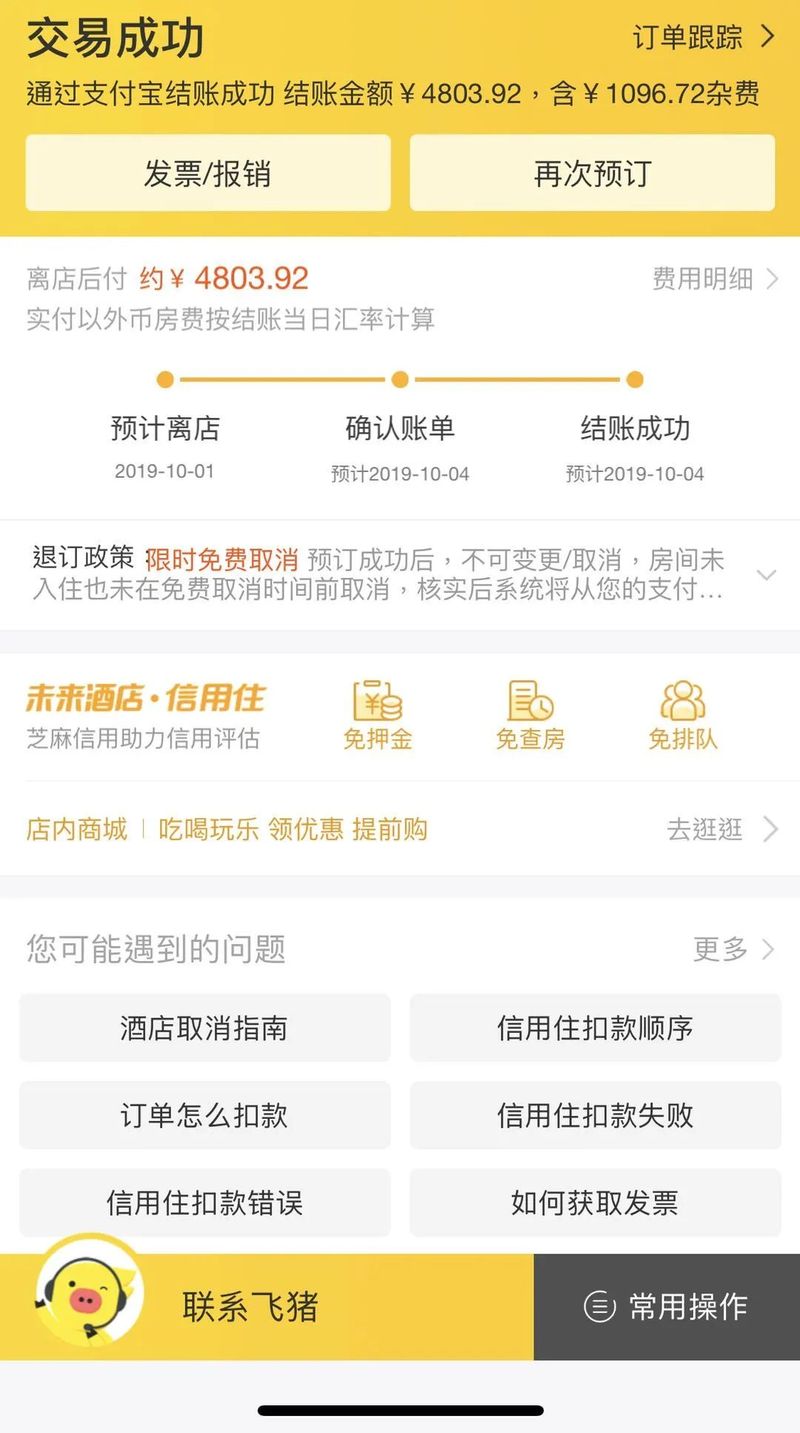Expand the 退订政策 cancellation policy
This screenshot has width=800, height=1433.
[x=766, y=575]
